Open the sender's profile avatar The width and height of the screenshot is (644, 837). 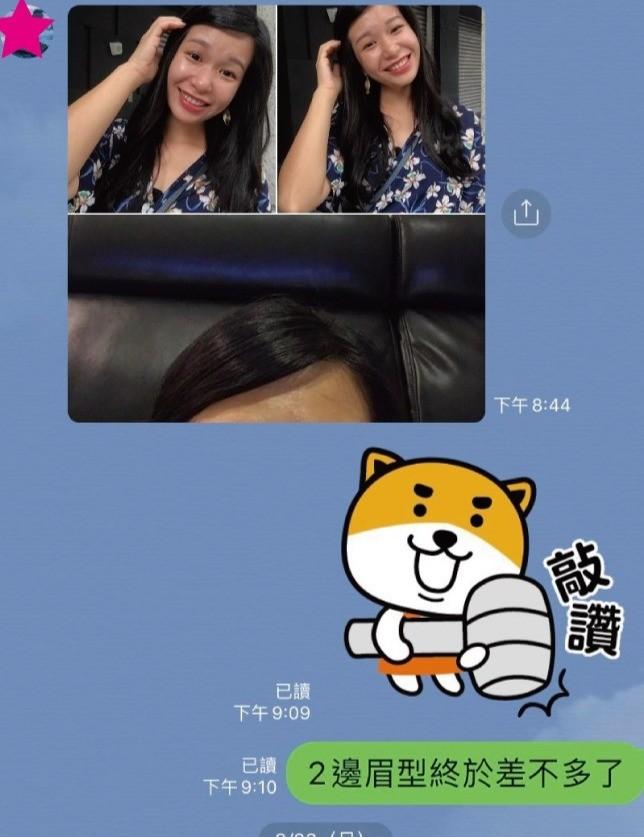(24, 29)
